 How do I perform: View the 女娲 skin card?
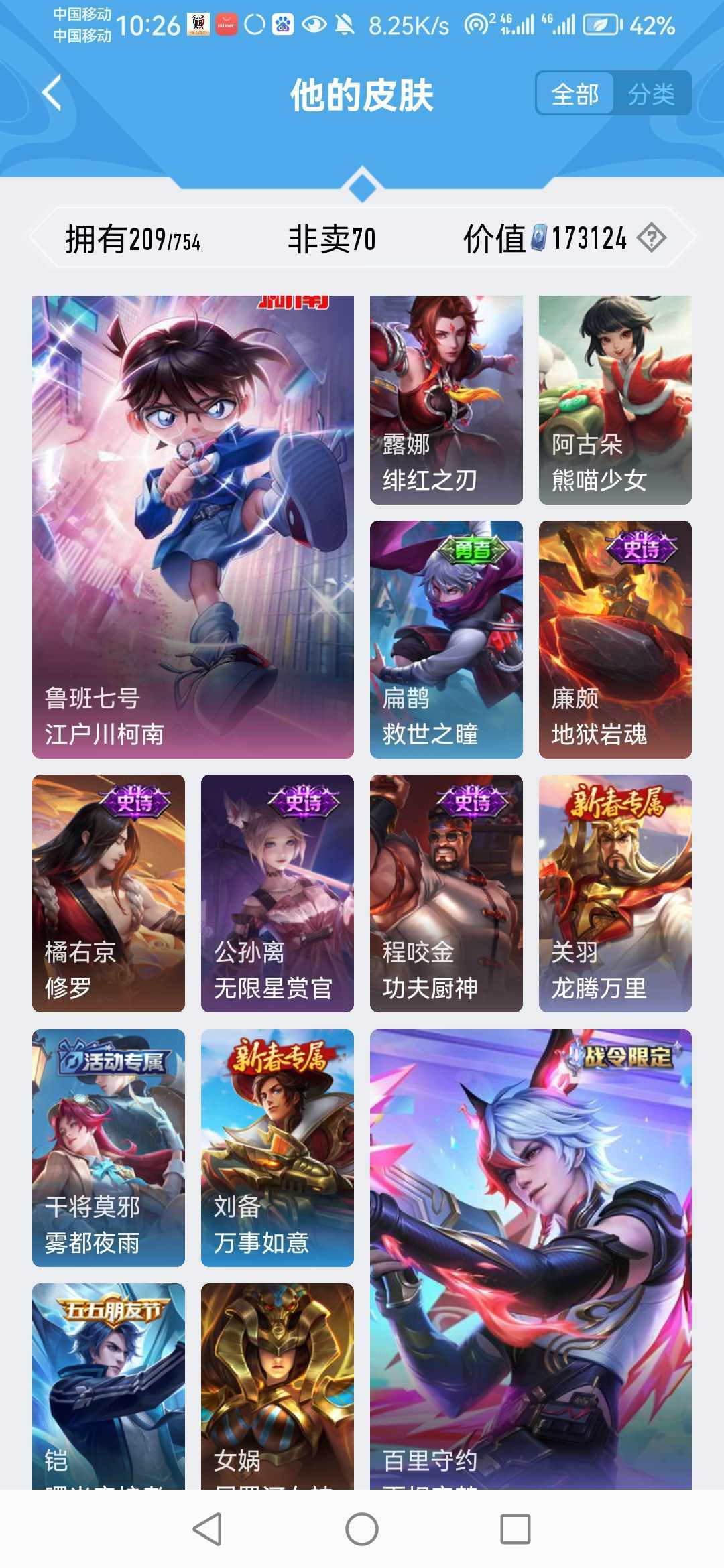277,1386
